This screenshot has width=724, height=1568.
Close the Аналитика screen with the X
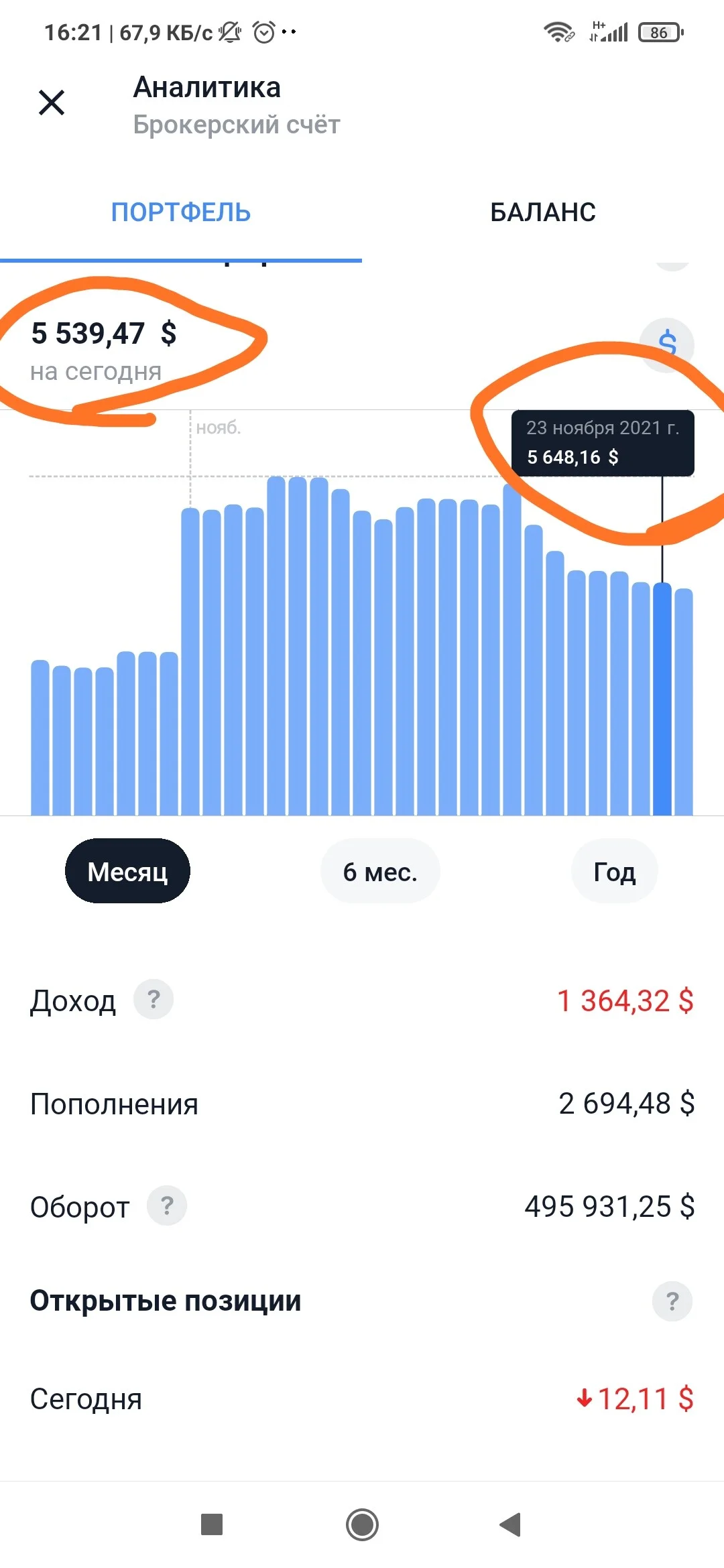pyautogui.click(x=52, y=103)
